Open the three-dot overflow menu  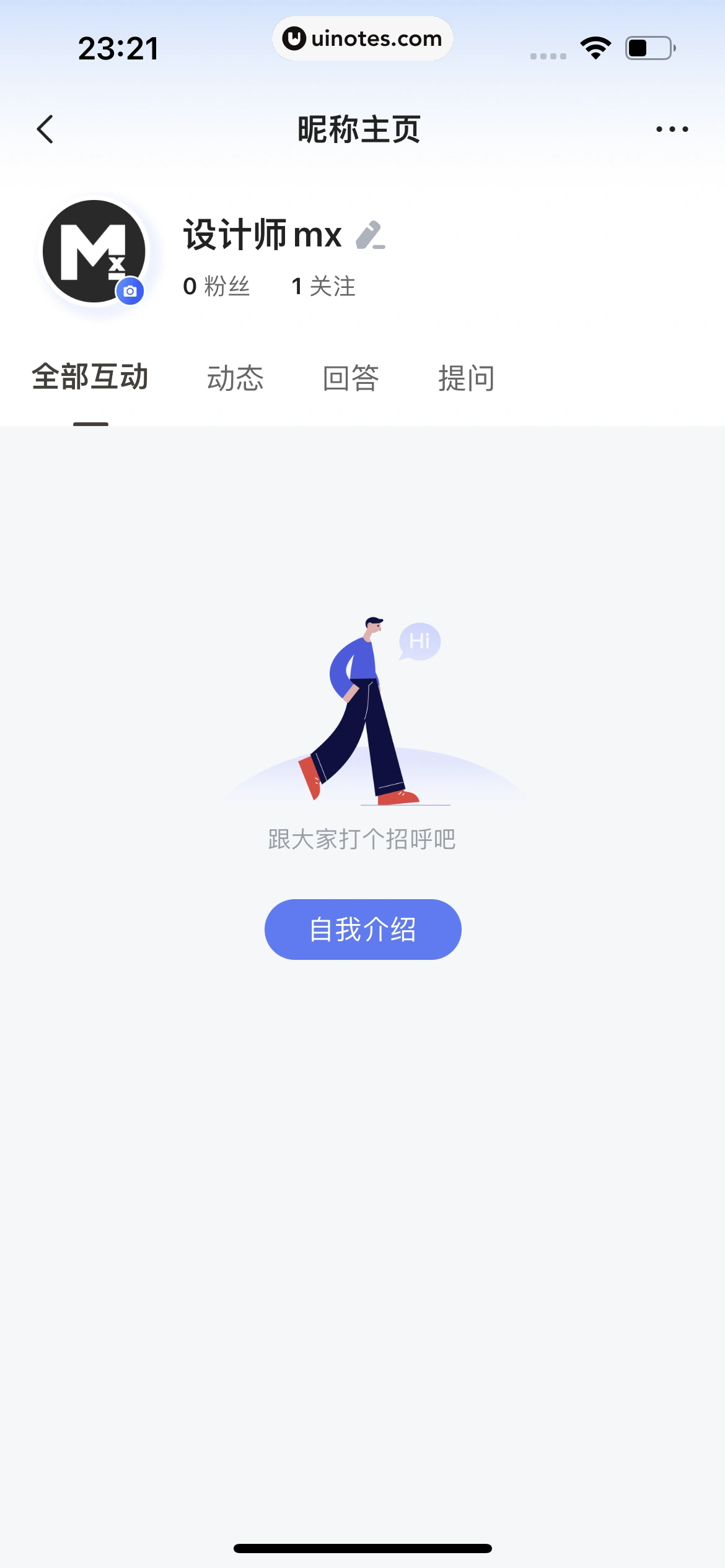pyautogui.click(x=672, y=129)
